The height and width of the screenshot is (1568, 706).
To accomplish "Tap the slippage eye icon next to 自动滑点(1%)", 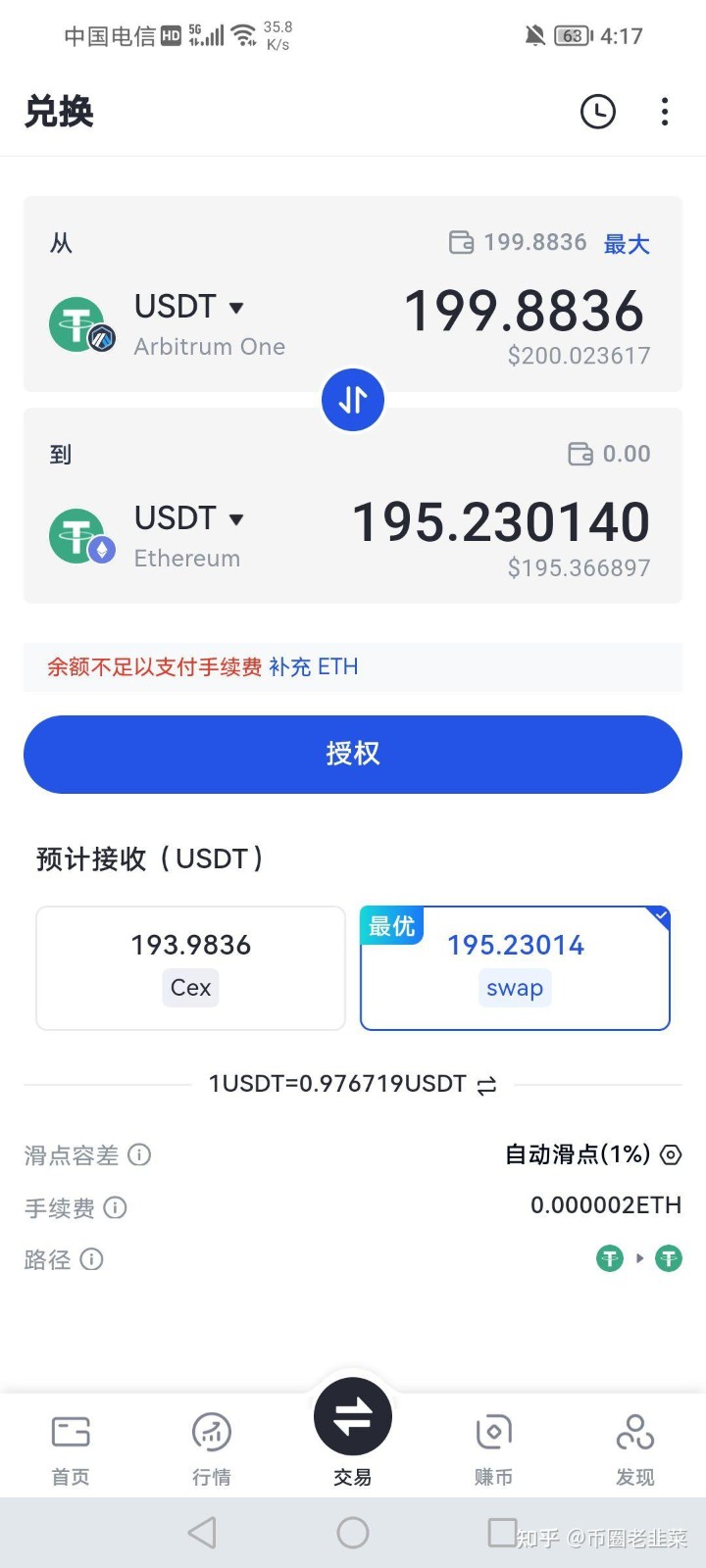I will 671,1154.
